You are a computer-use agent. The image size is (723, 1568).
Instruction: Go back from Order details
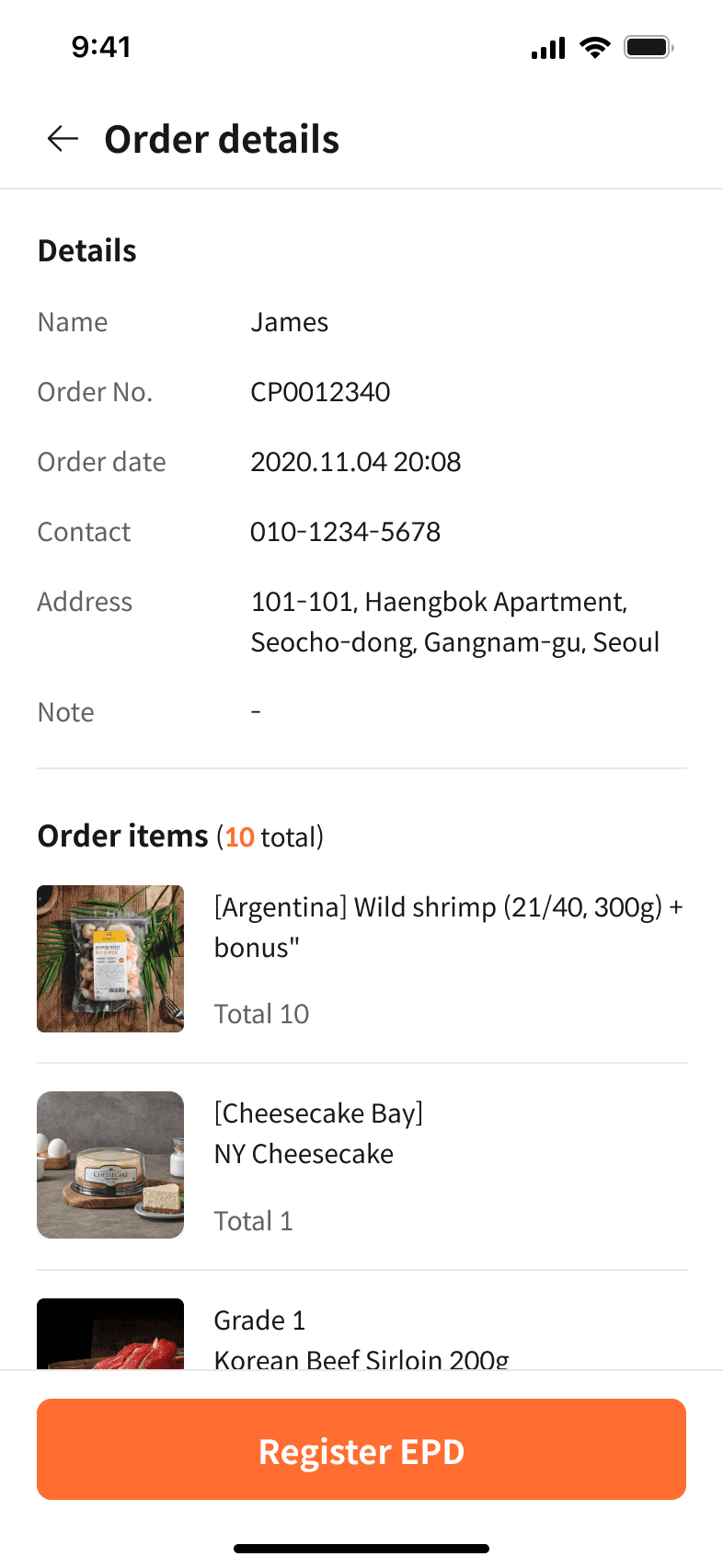[x=63, y=139]
